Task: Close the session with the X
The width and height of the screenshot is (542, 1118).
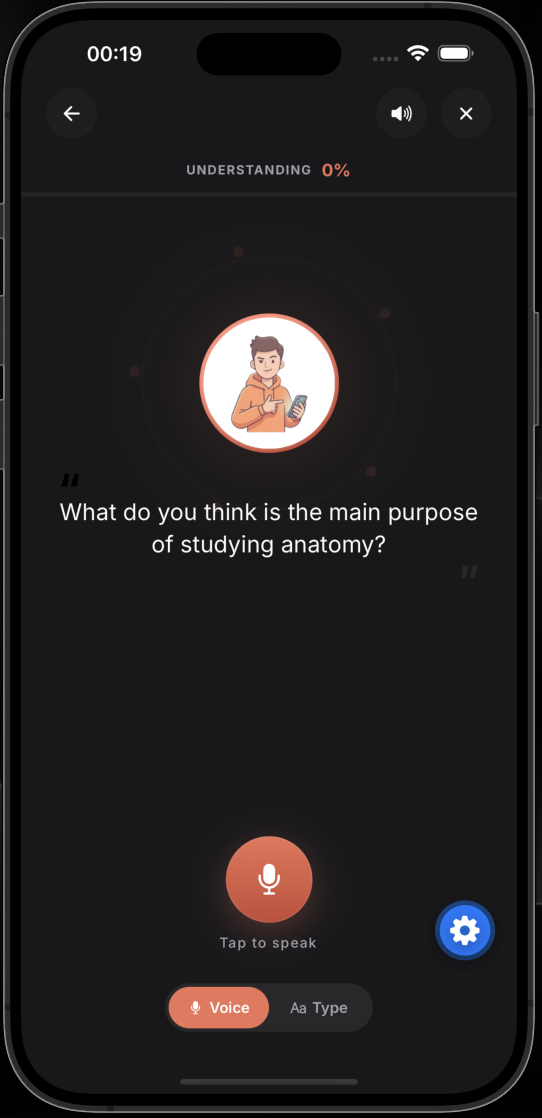Action: click(466, 113)
